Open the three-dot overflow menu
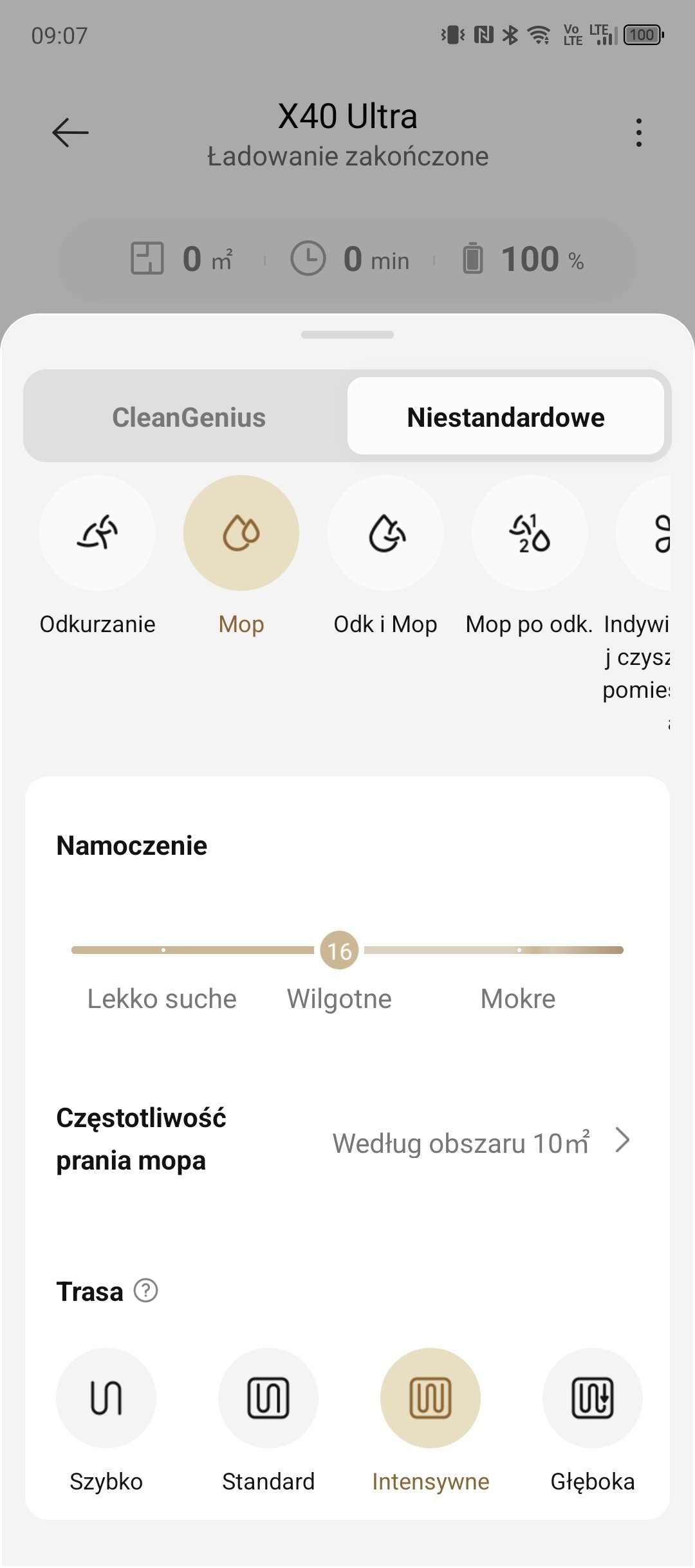 [638, 133]
